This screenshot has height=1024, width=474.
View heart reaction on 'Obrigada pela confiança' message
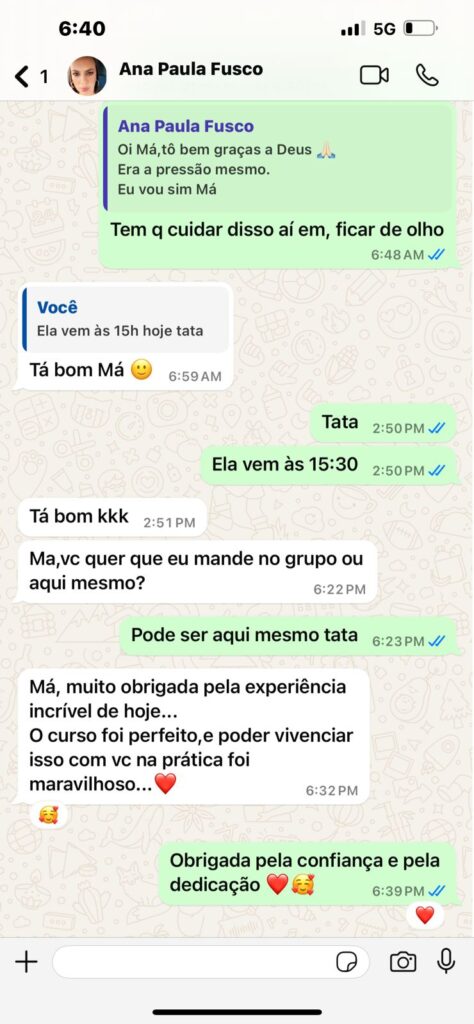(425, 916)
